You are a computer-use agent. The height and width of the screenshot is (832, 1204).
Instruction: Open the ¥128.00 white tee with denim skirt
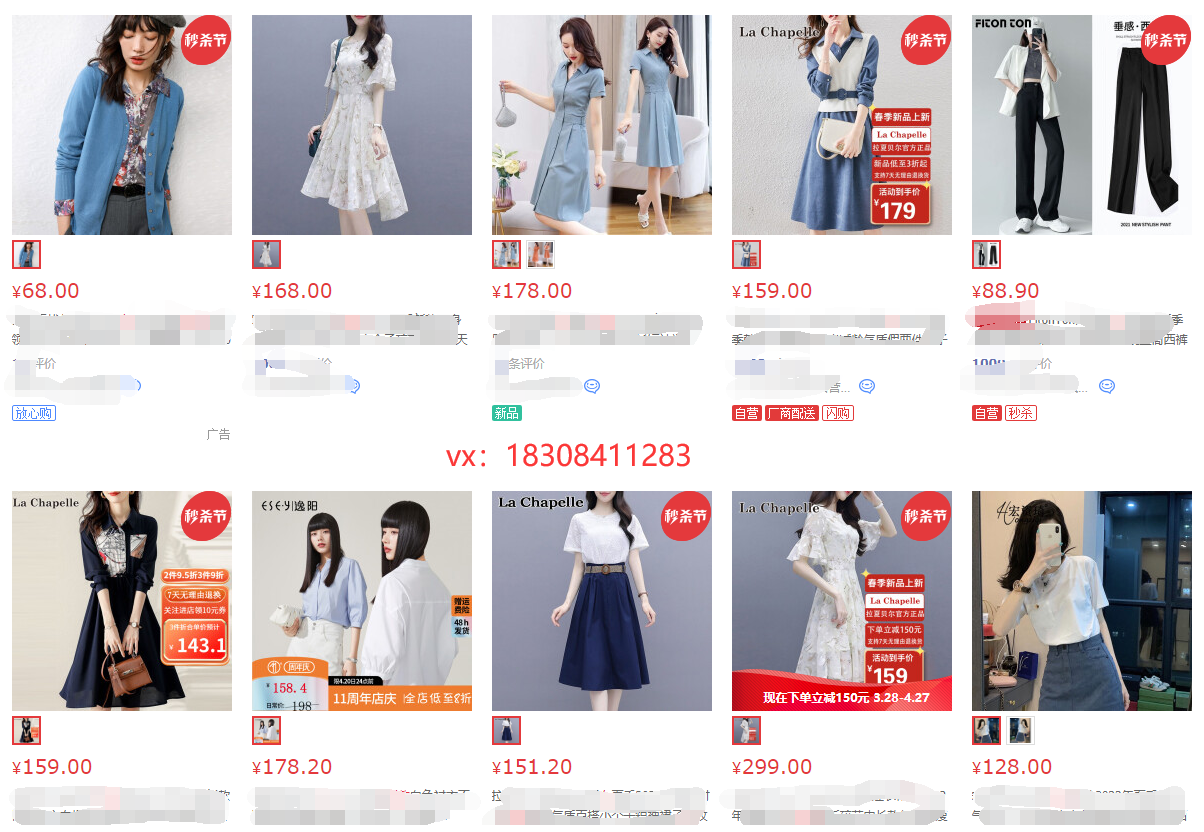tap(1081, 600)
